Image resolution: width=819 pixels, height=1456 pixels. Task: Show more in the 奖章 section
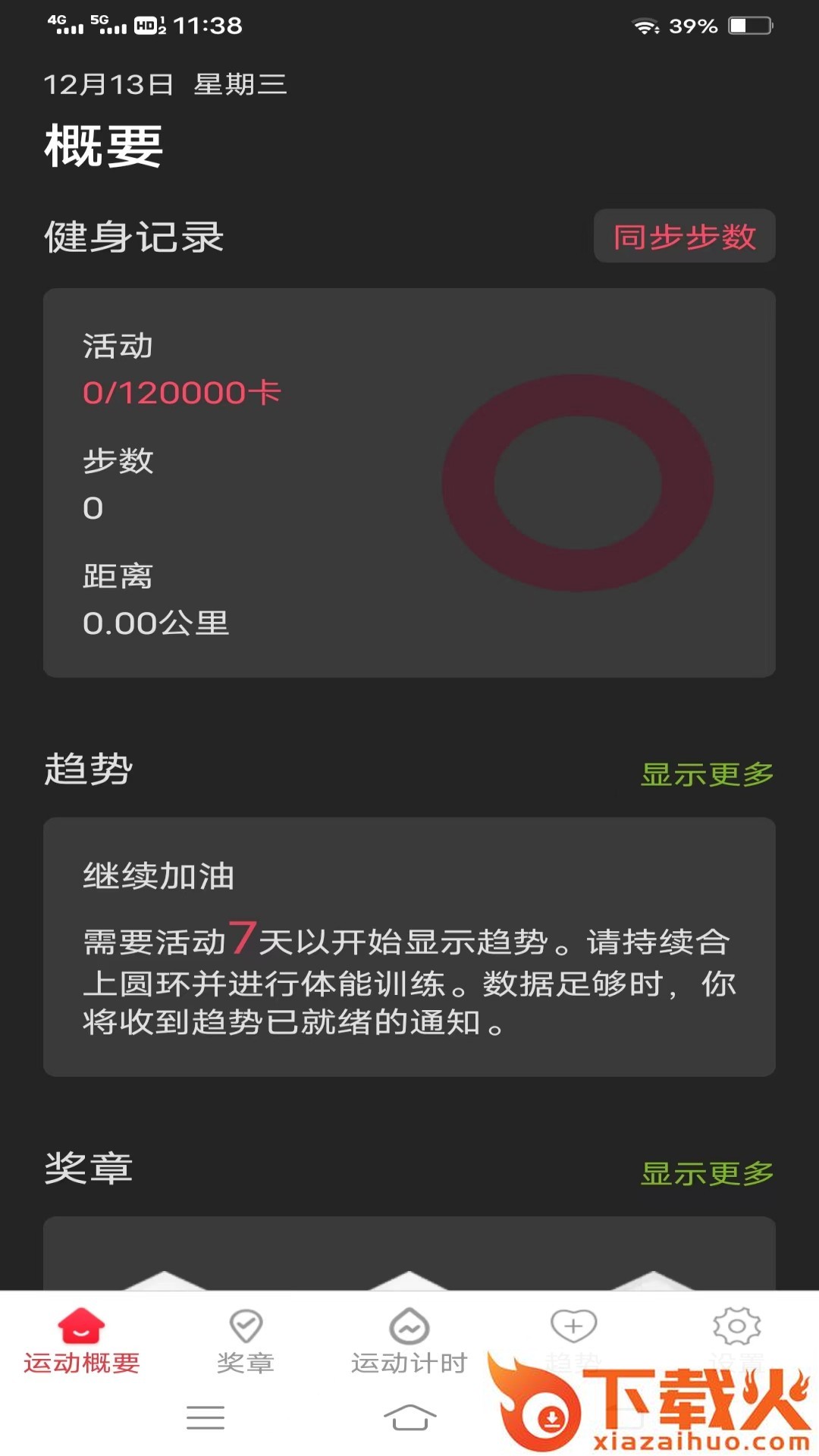coord(707,1173)
